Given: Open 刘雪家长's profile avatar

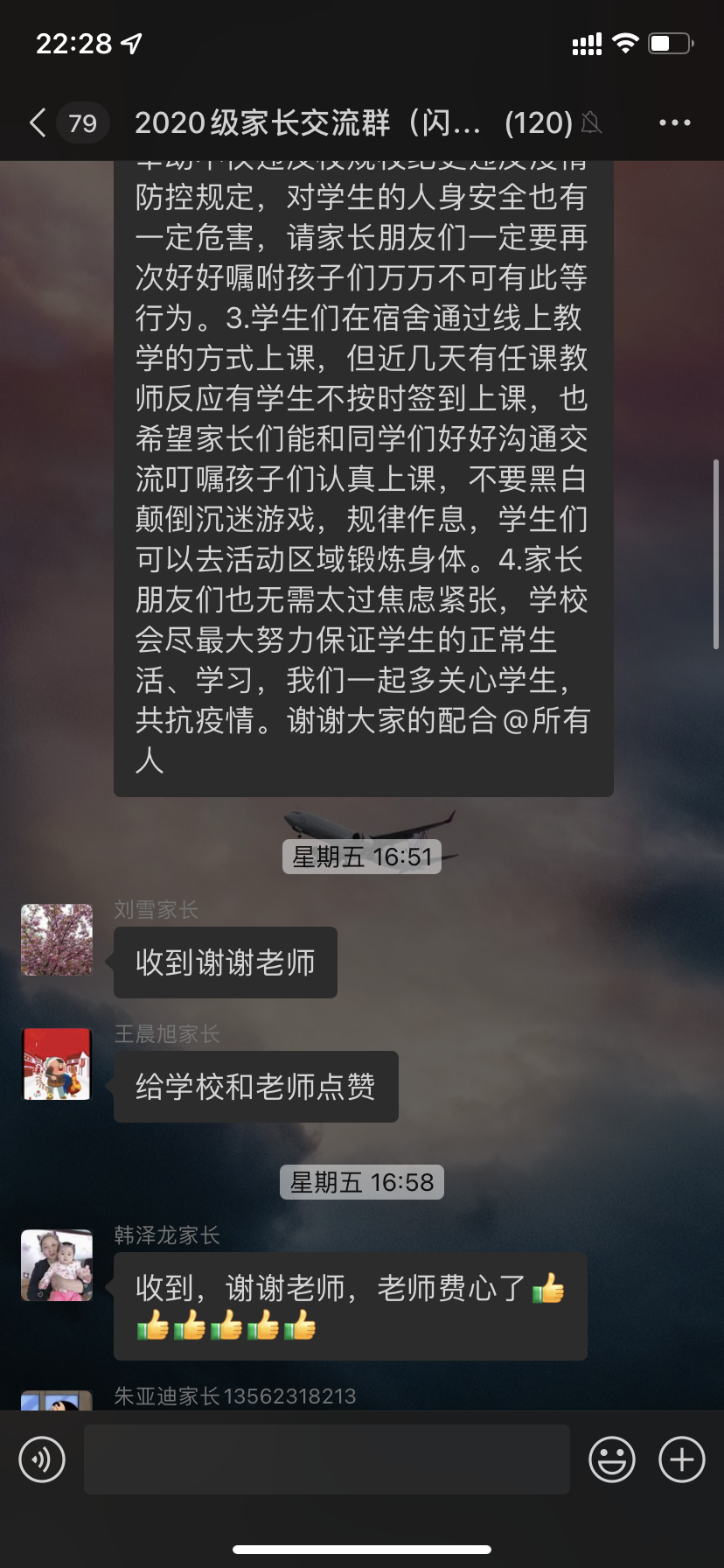Looking at the screenshot, I should click(x=57, y=940).
